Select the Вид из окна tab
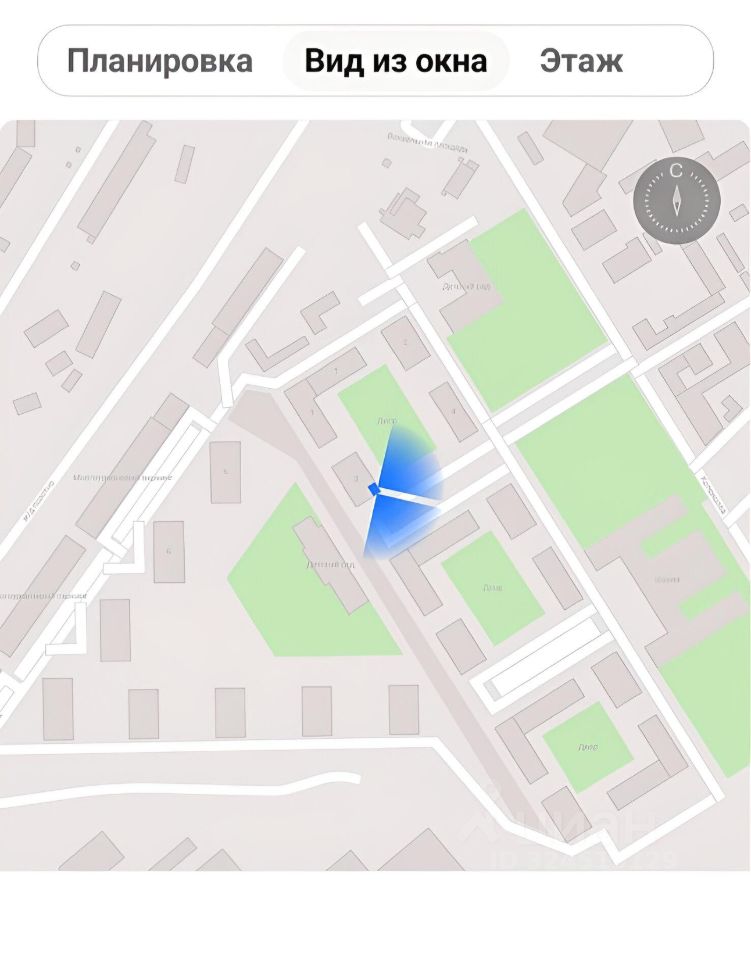Viewport: 751px width, 960px height. click(x=396, y=61)
